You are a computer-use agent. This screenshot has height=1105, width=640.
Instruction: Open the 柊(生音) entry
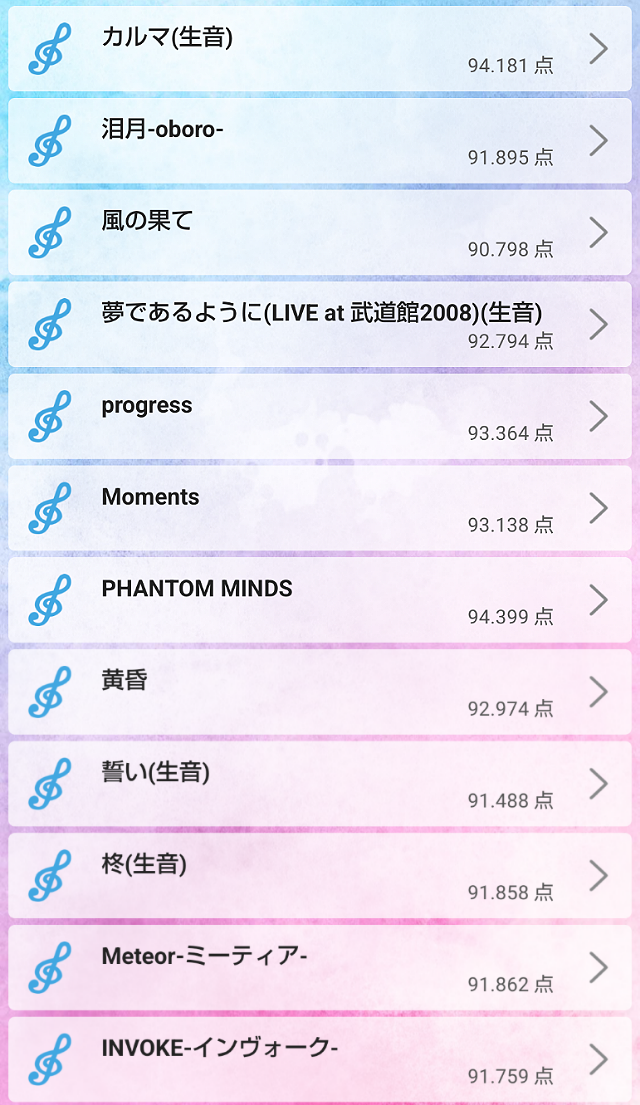pyautogui.click(x=320, y=876)
